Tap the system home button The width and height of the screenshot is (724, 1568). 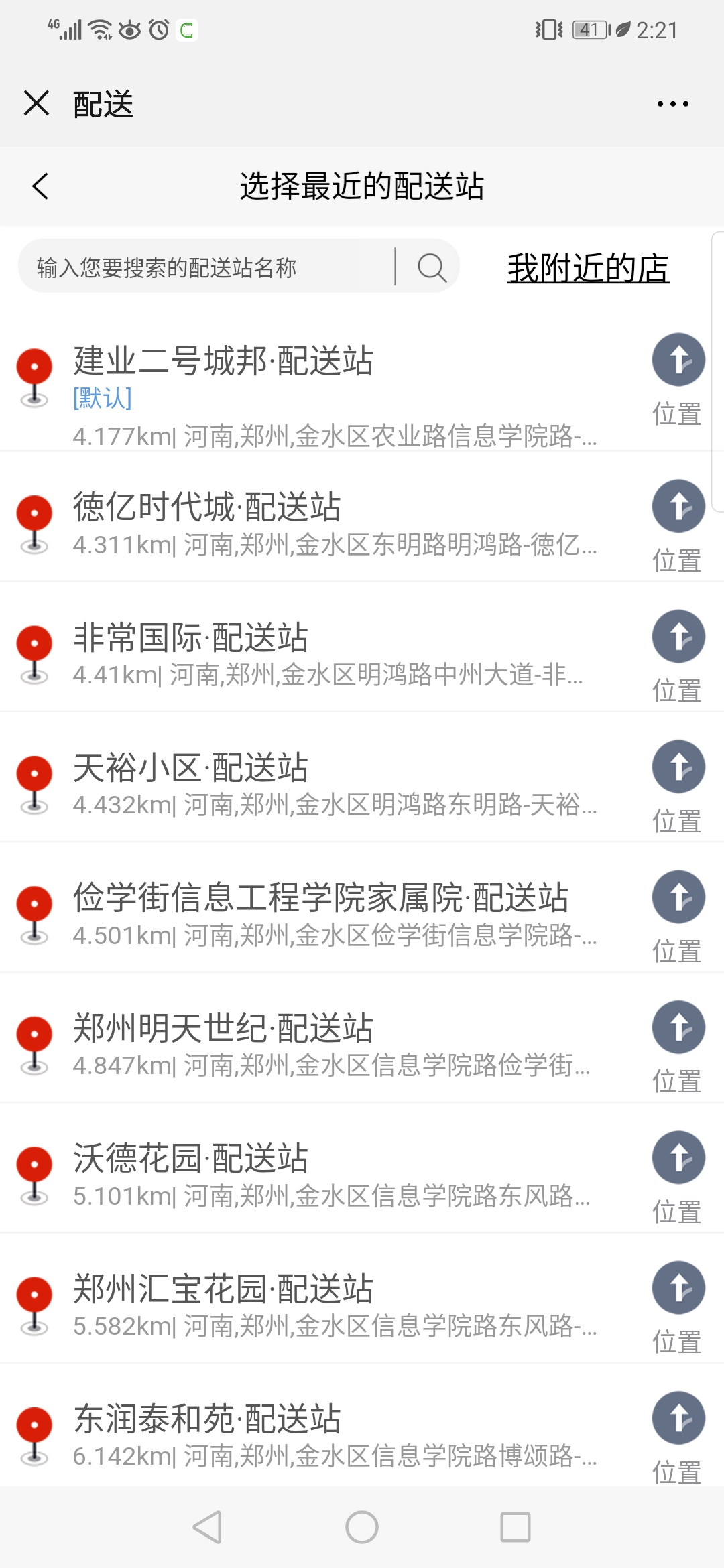(362, 1527)
